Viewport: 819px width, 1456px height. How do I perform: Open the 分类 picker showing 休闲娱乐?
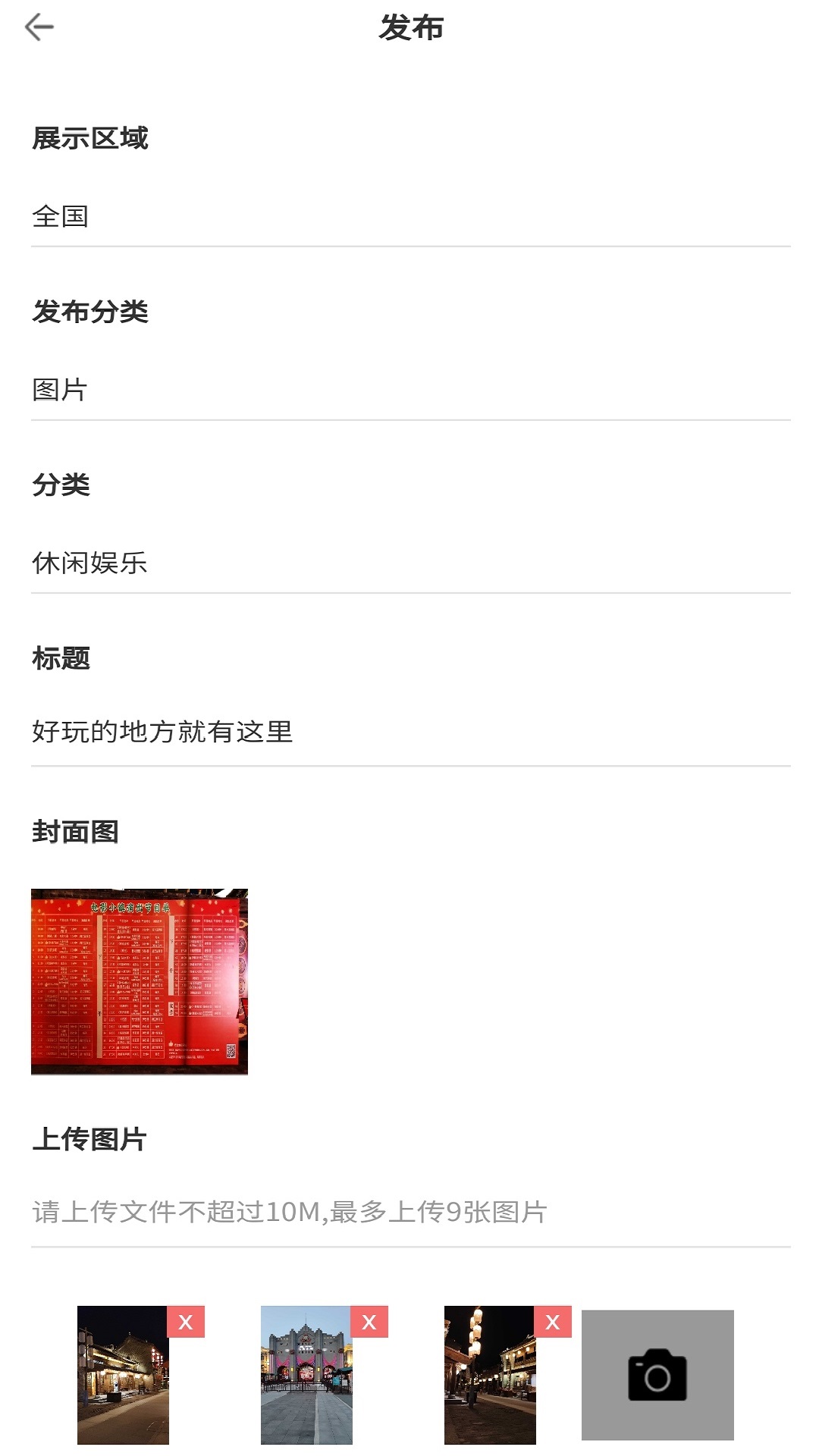coord(409,563)
